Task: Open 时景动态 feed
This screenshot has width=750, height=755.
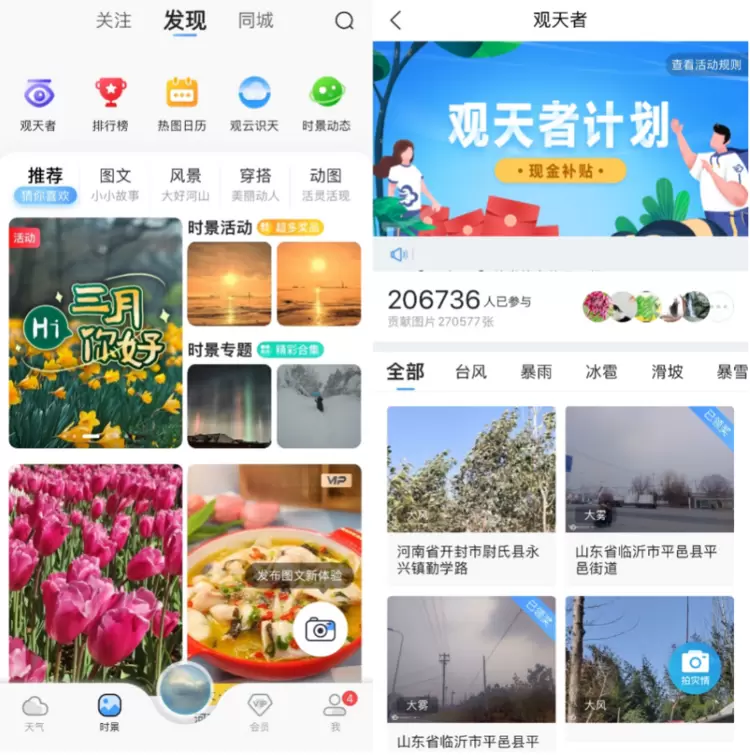Action: tap(326, 104)
